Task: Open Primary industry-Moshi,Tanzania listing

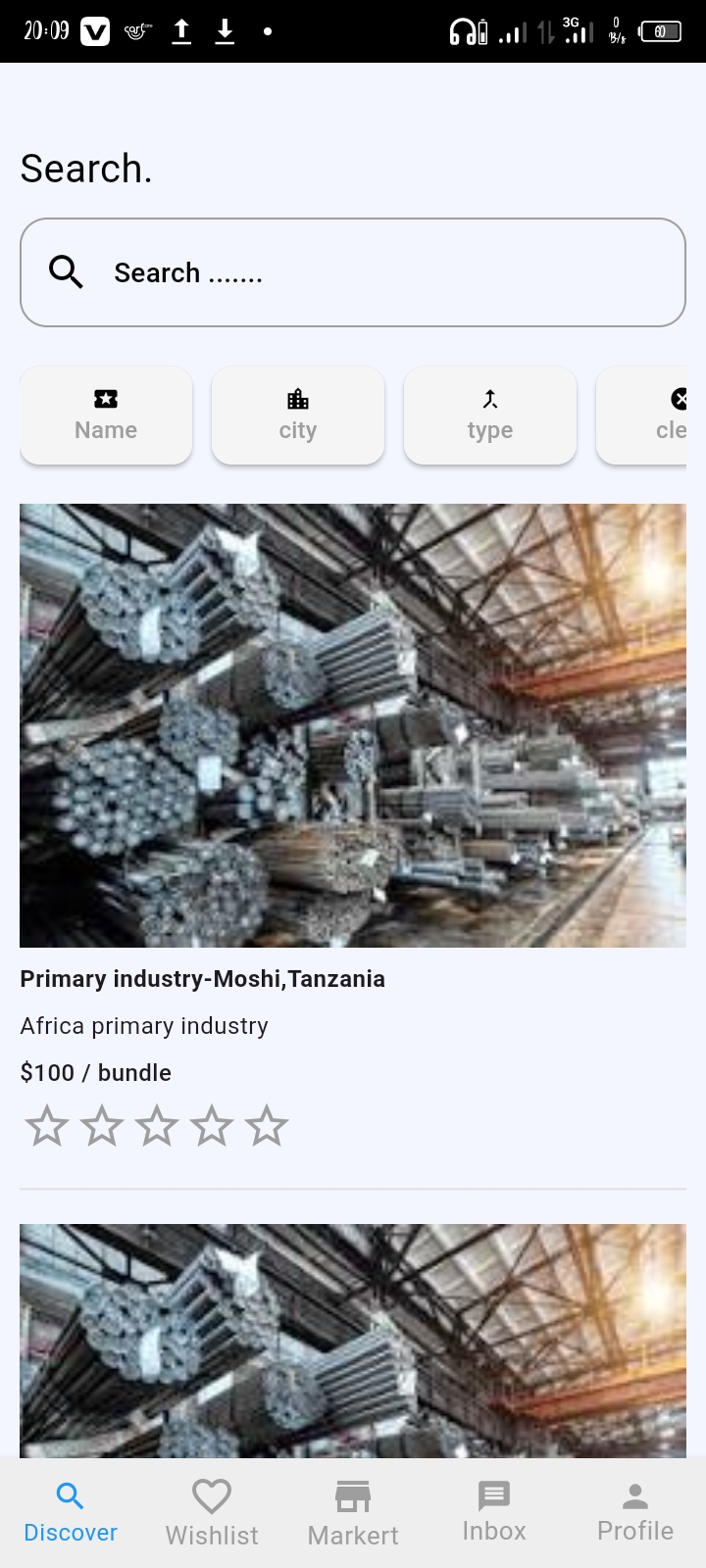Action: [x=202, y=978]
